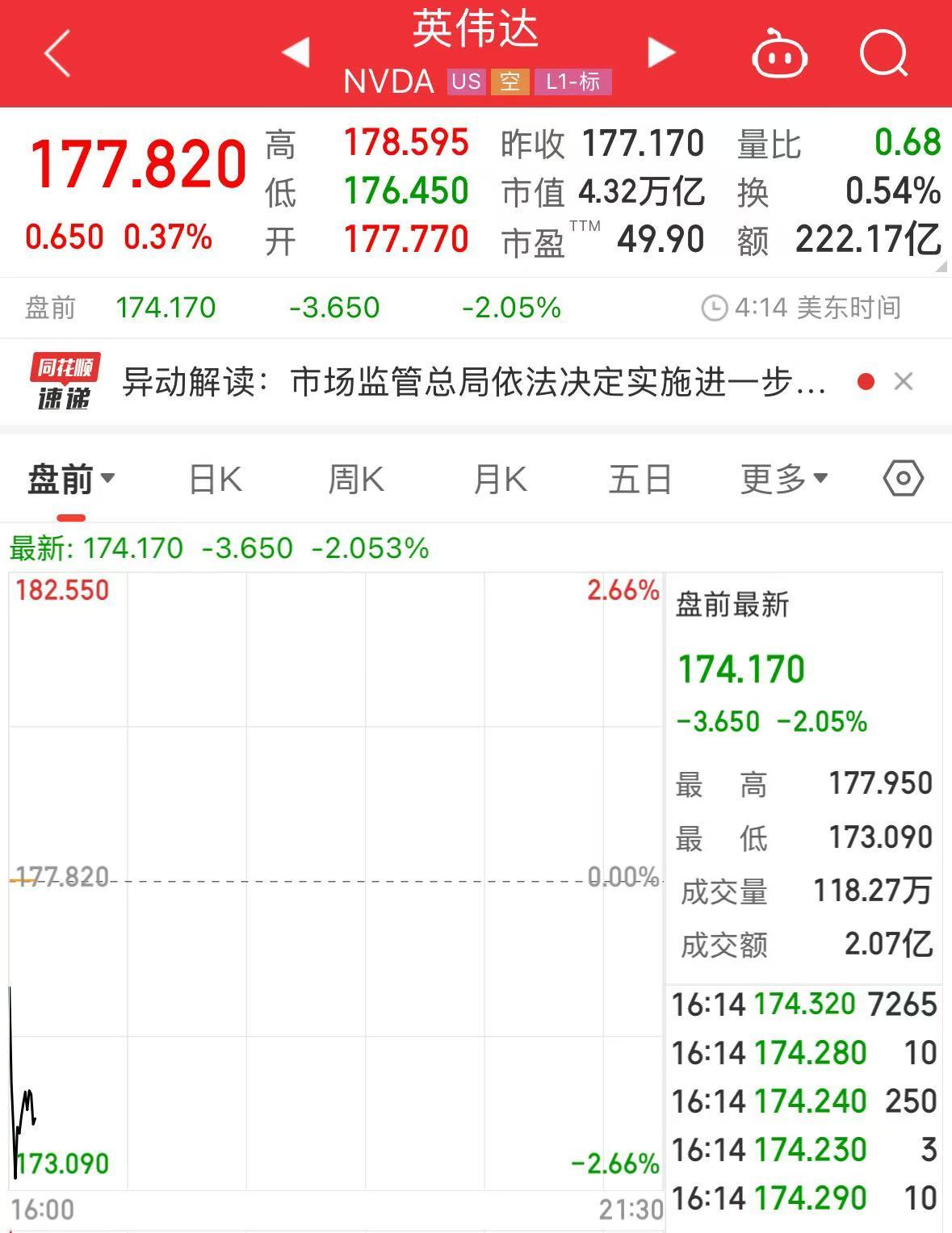Switch to the next stock

point(661,52)
